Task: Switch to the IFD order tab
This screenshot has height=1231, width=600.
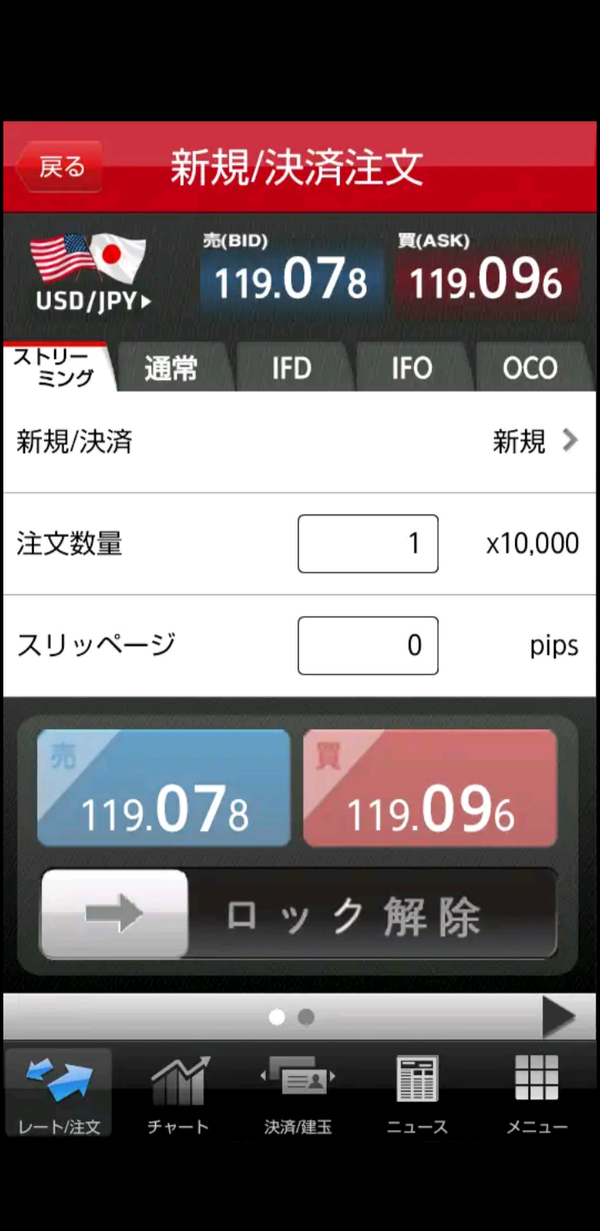Action: pyautogui.click(x=291, y=368)
